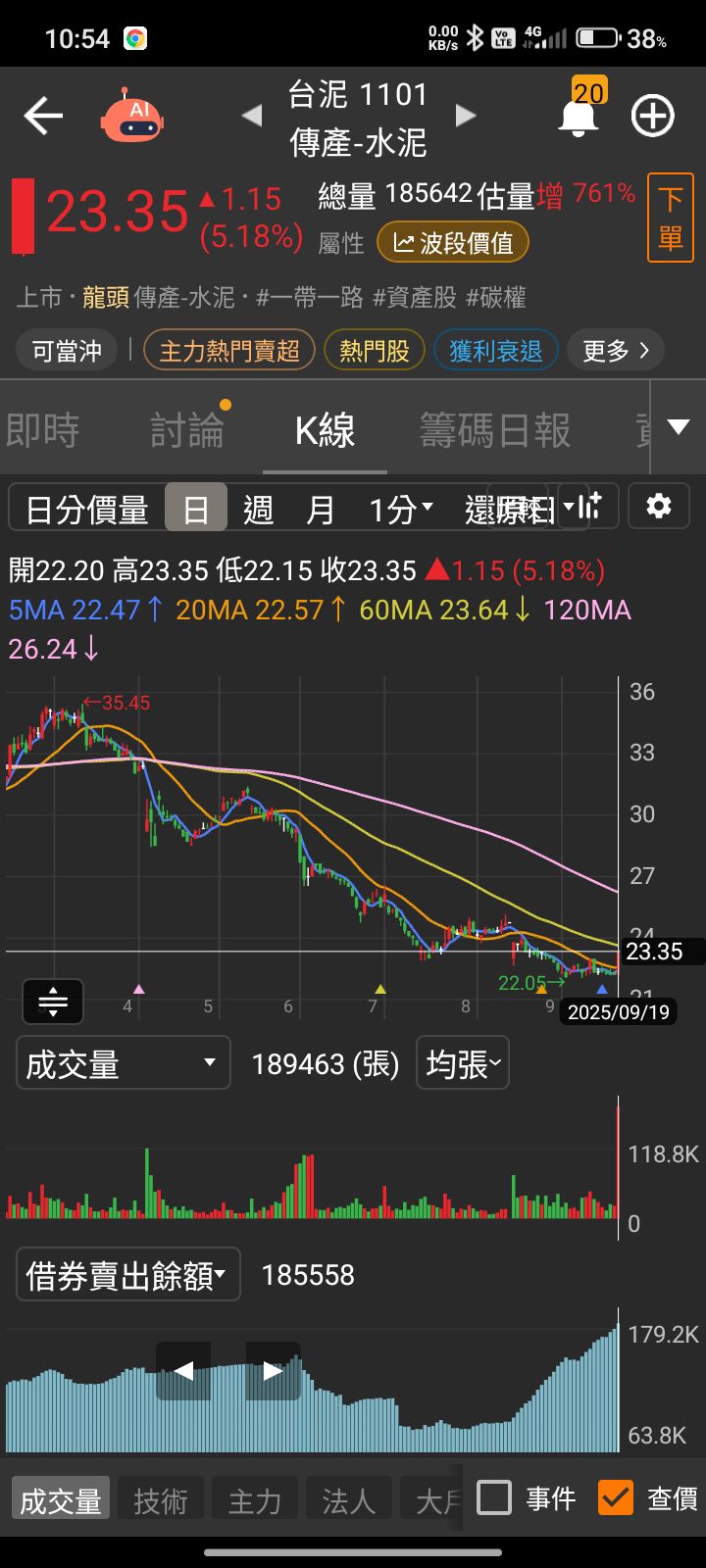Expand 更多 tags

(x=616, y=351)
